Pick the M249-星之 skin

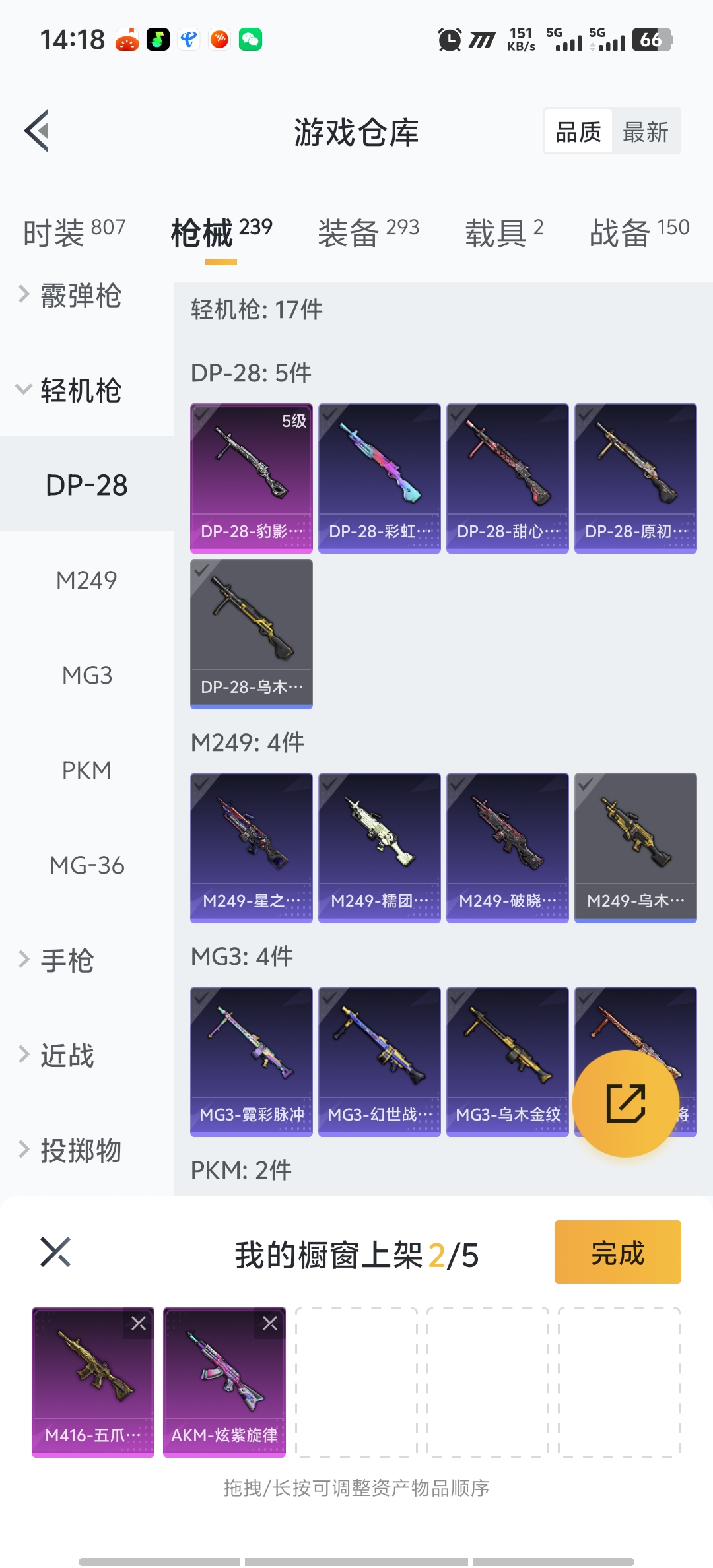[251, 847]
